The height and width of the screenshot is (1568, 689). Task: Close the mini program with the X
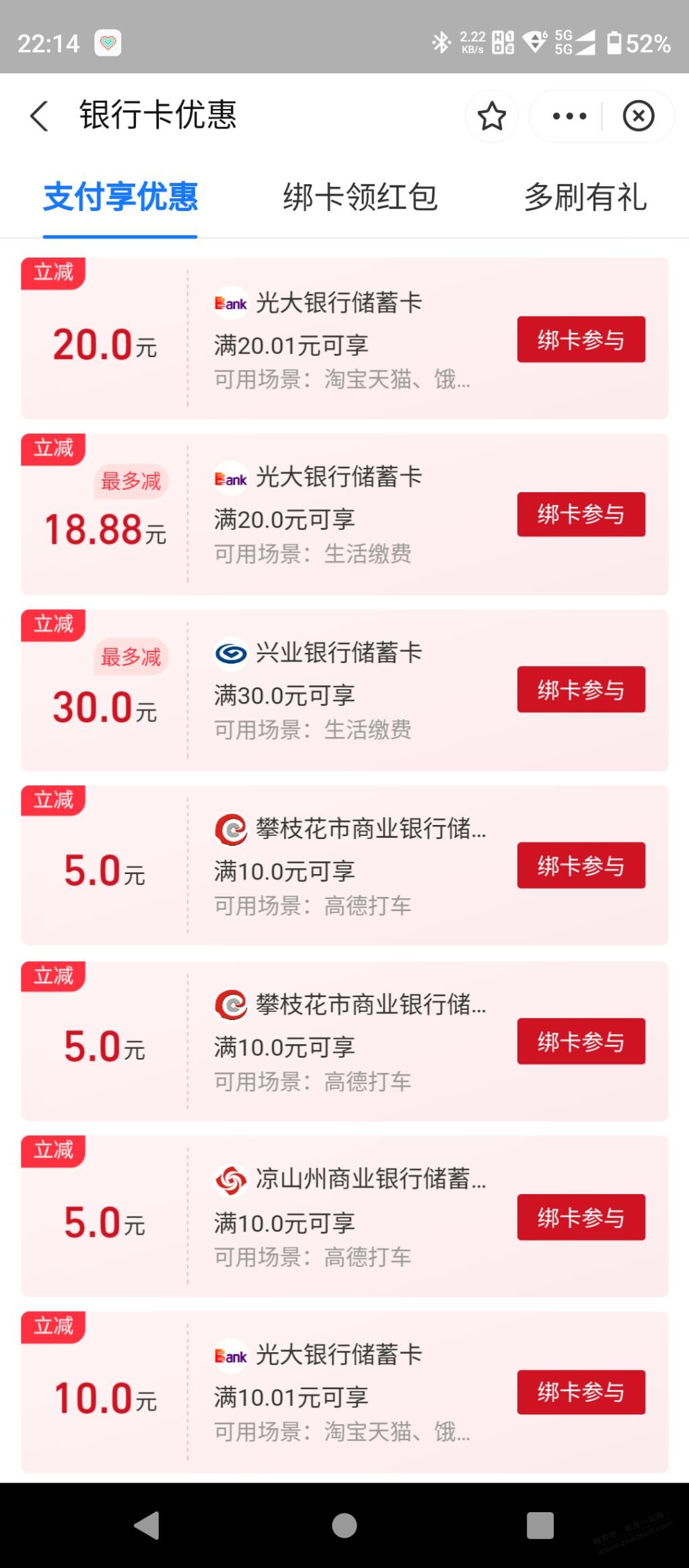(639, 116)
